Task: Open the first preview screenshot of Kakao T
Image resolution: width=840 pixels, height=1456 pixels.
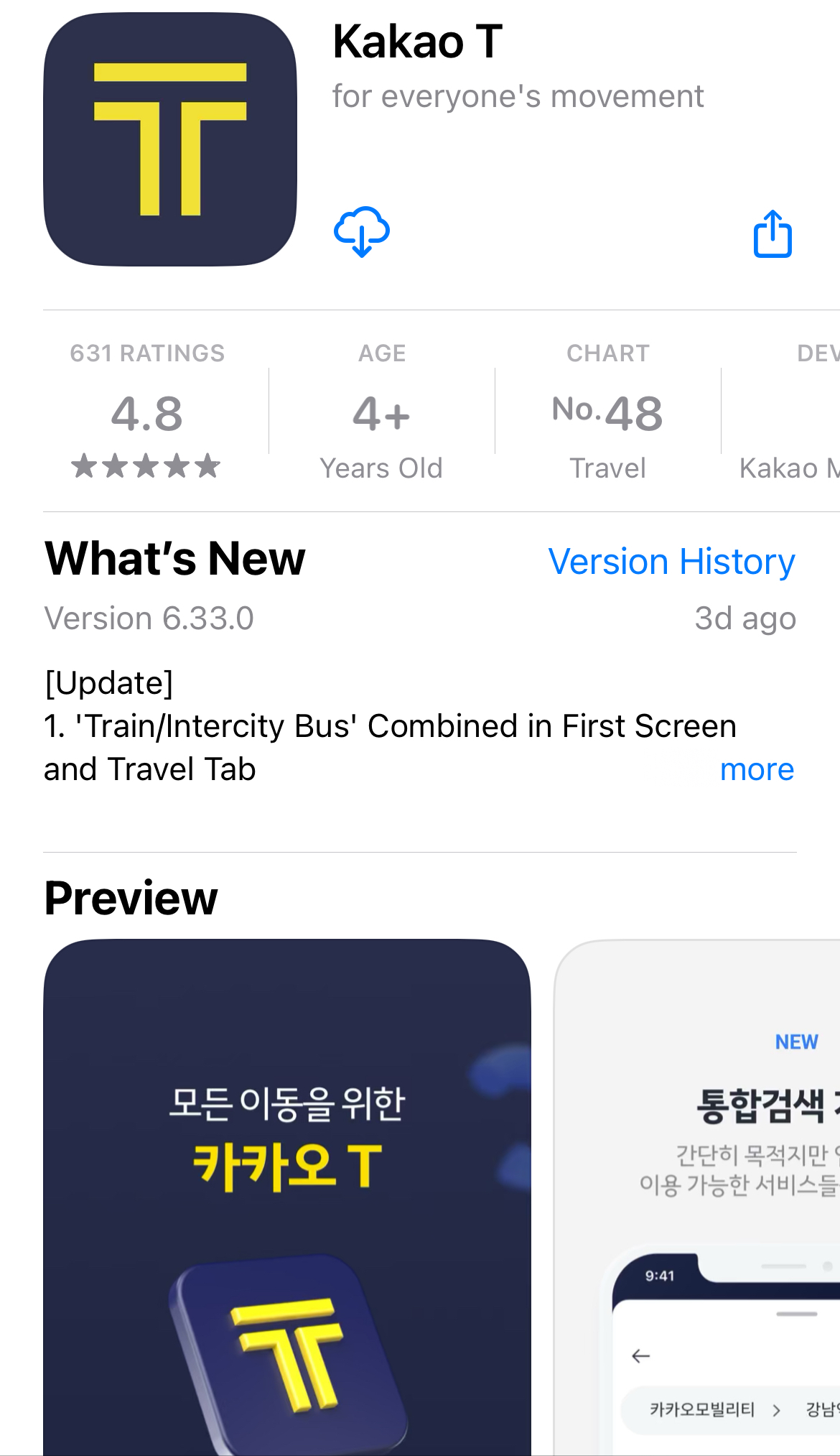Action: tap(287, 1192)
